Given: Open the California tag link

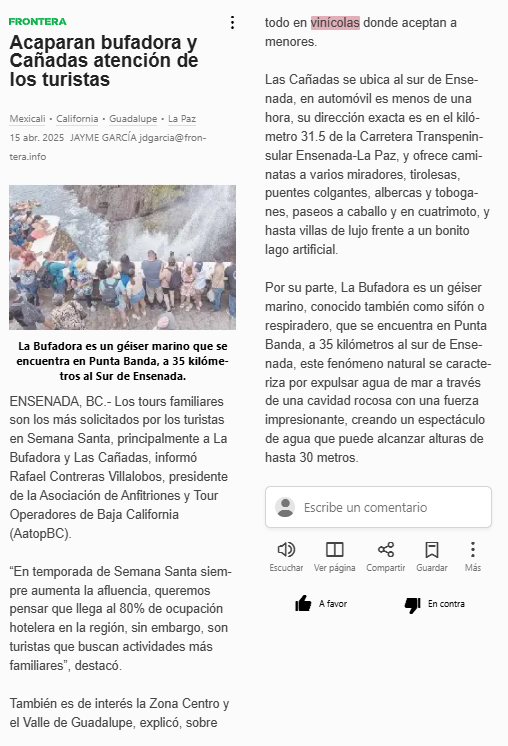Looking at the screenshot, I should 77,118.
